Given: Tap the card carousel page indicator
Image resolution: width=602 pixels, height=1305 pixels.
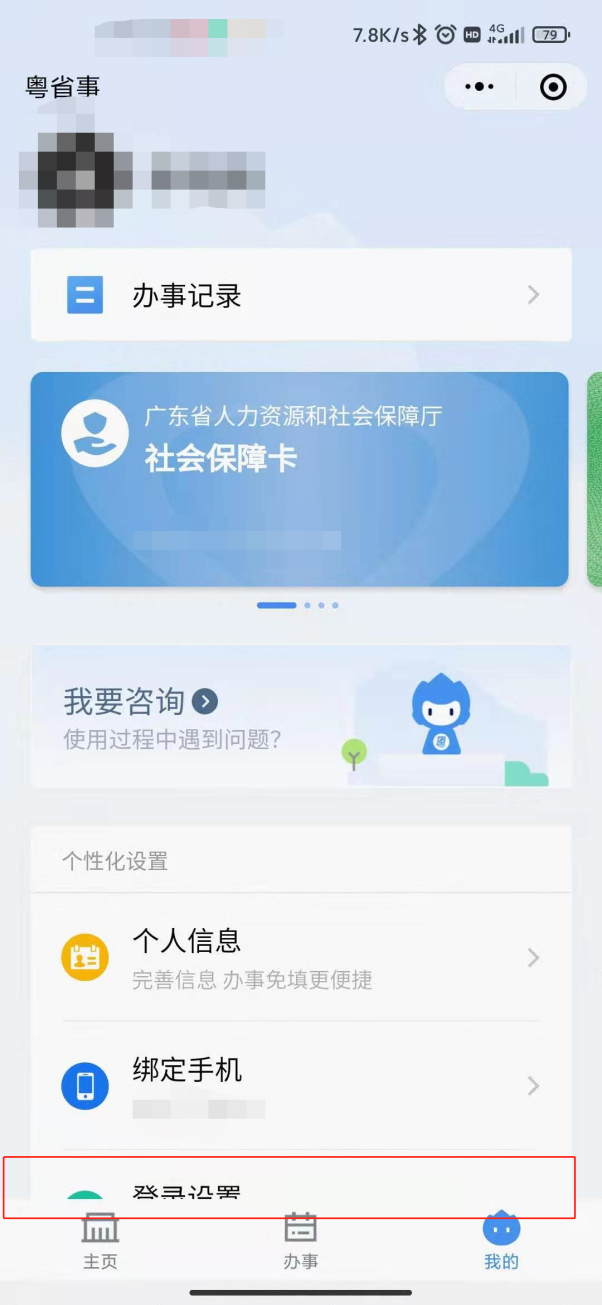Looking at the screenshot, I should pos(298,605).
